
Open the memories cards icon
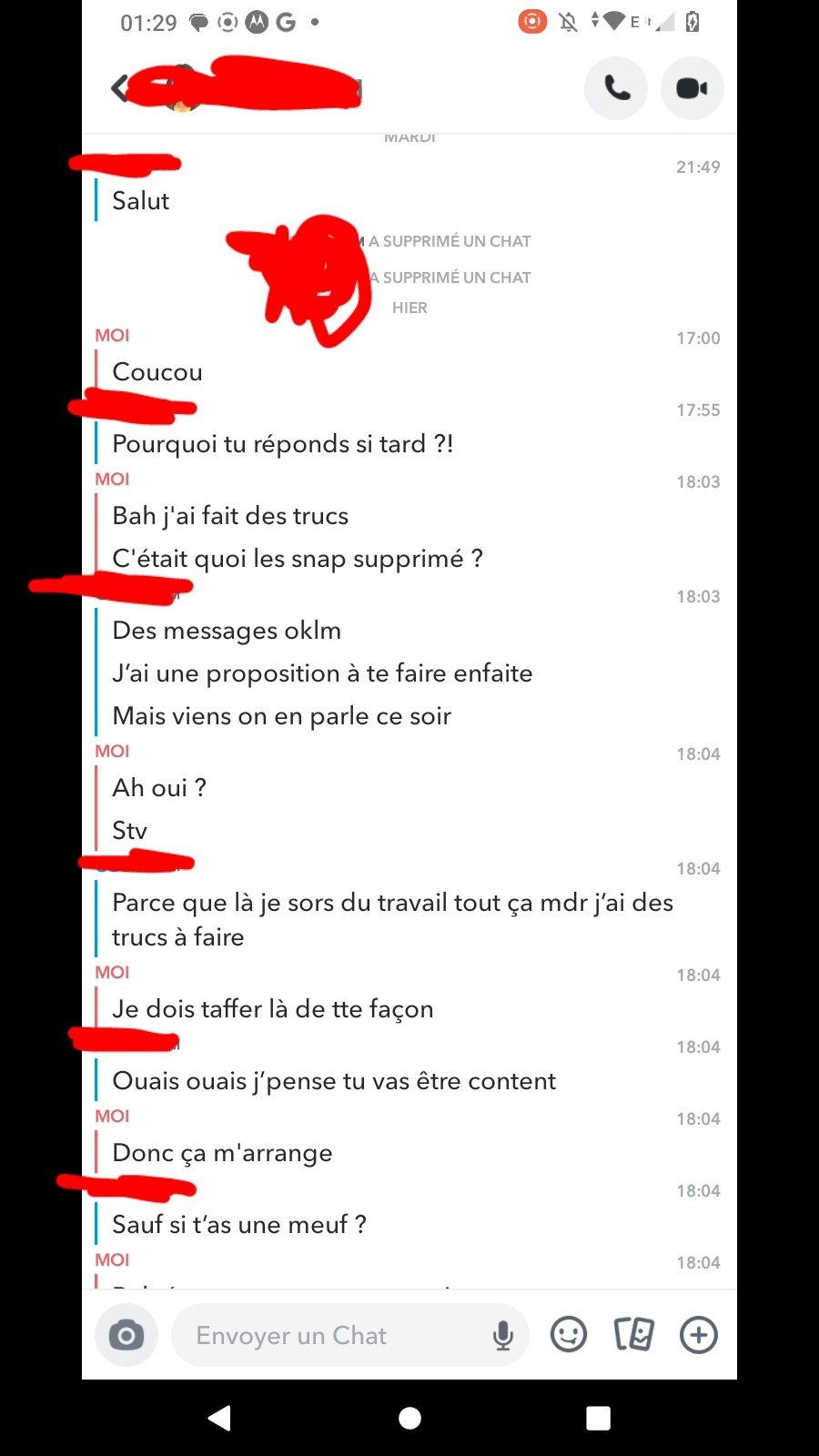pos(633,1335)
